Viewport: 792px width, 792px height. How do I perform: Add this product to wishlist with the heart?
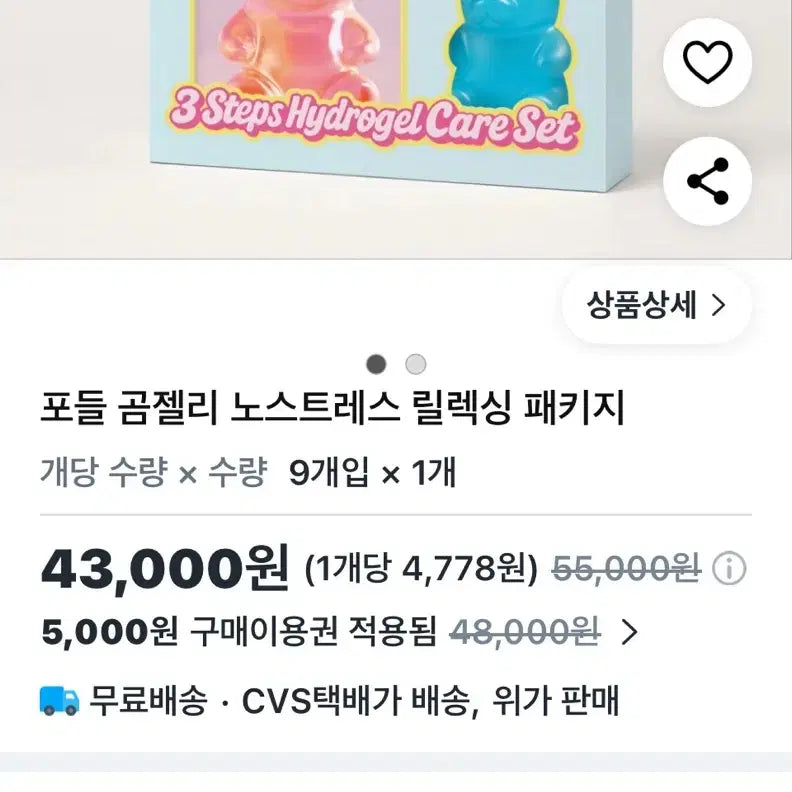coord(708,64)
